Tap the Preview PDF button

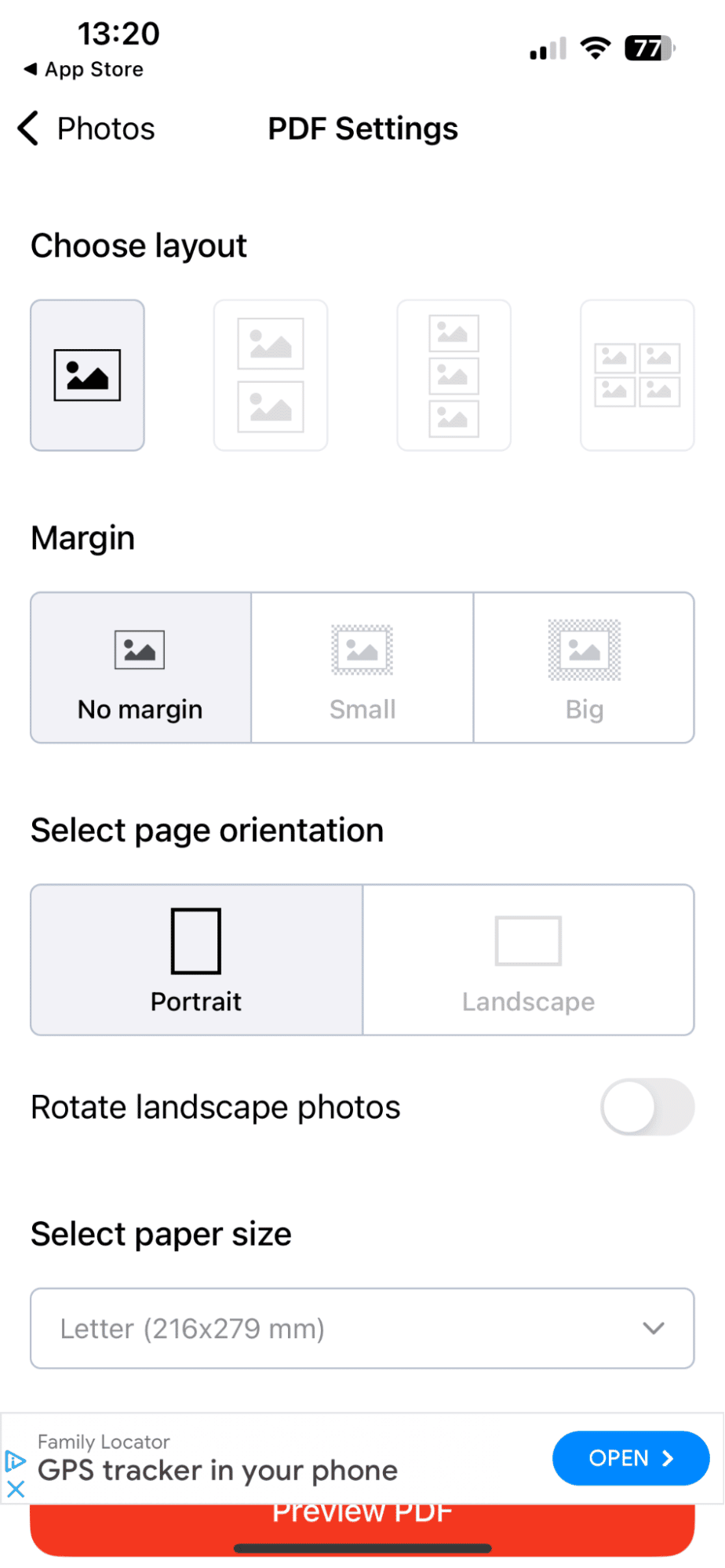pos(362,1512)
